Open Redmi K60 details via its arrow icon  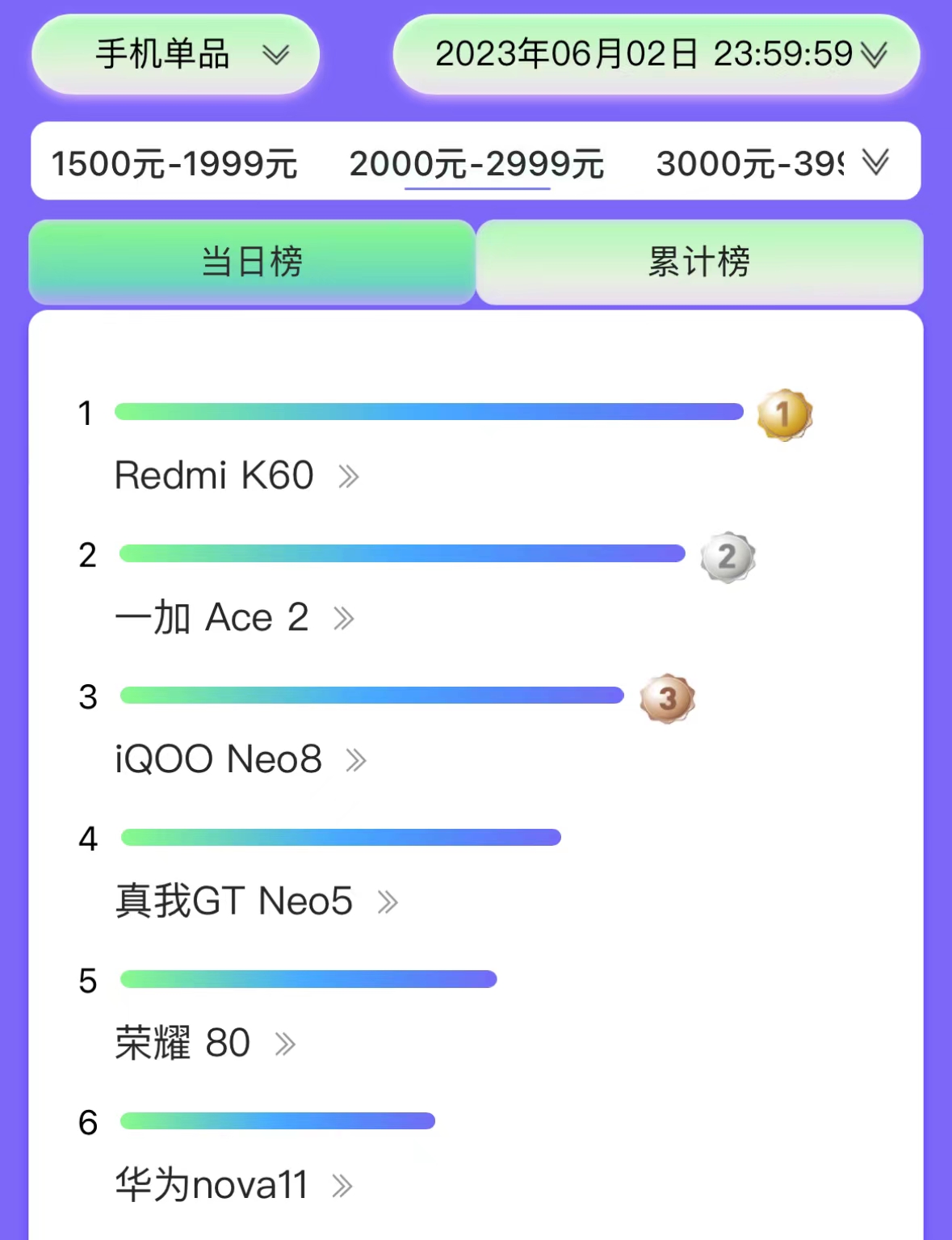click(x=349, y=477)
